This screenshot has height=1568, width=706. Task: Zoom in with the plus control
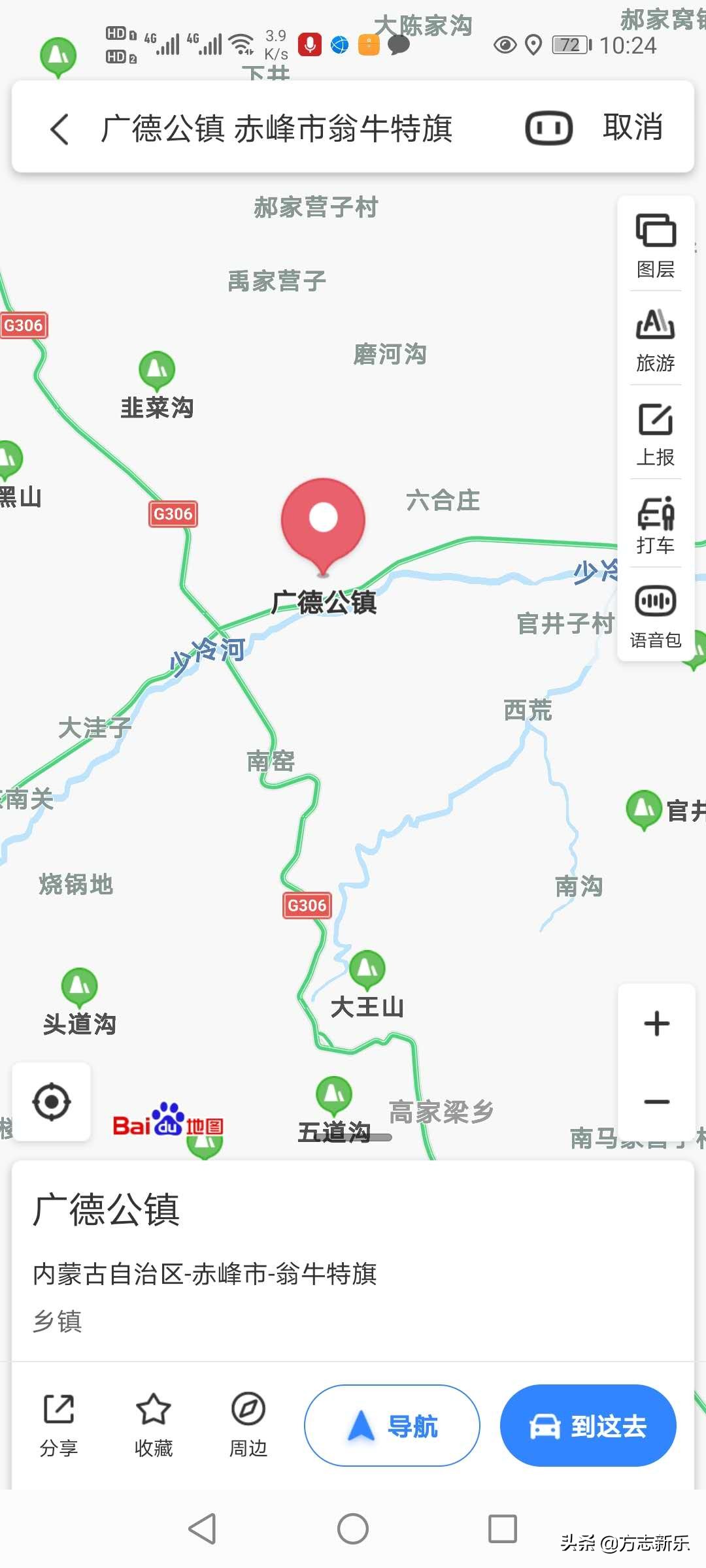[x=656, y=1023]
